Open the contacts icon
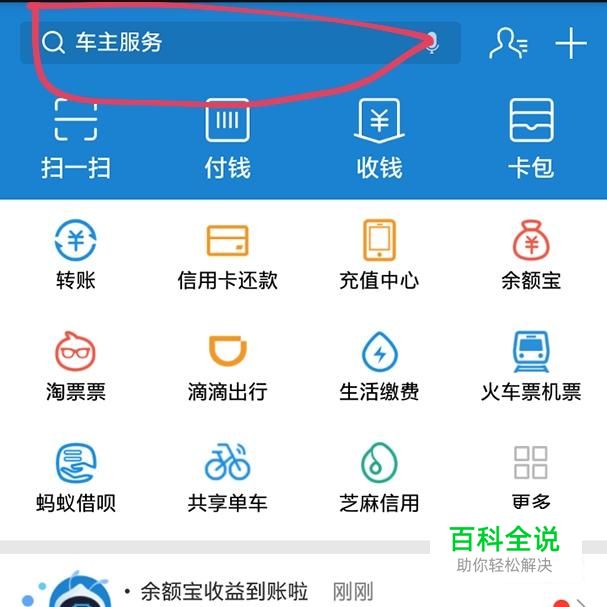Viewport: 607px width, 607px height. pos(508,43)
